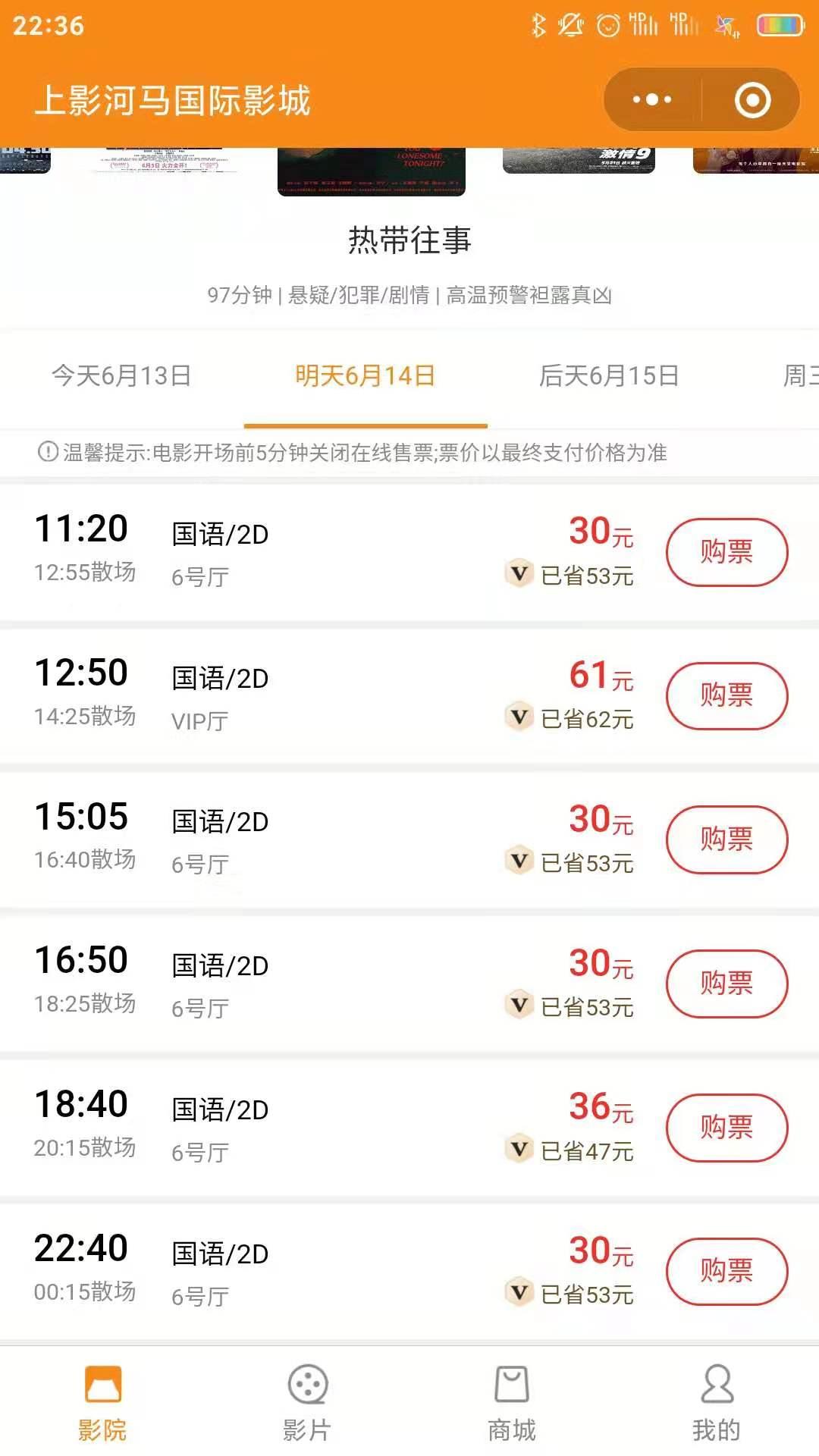Buy tickets for the 11:20 showing
This screenshot has height=1456, width=819.
[x=725, y=551]
